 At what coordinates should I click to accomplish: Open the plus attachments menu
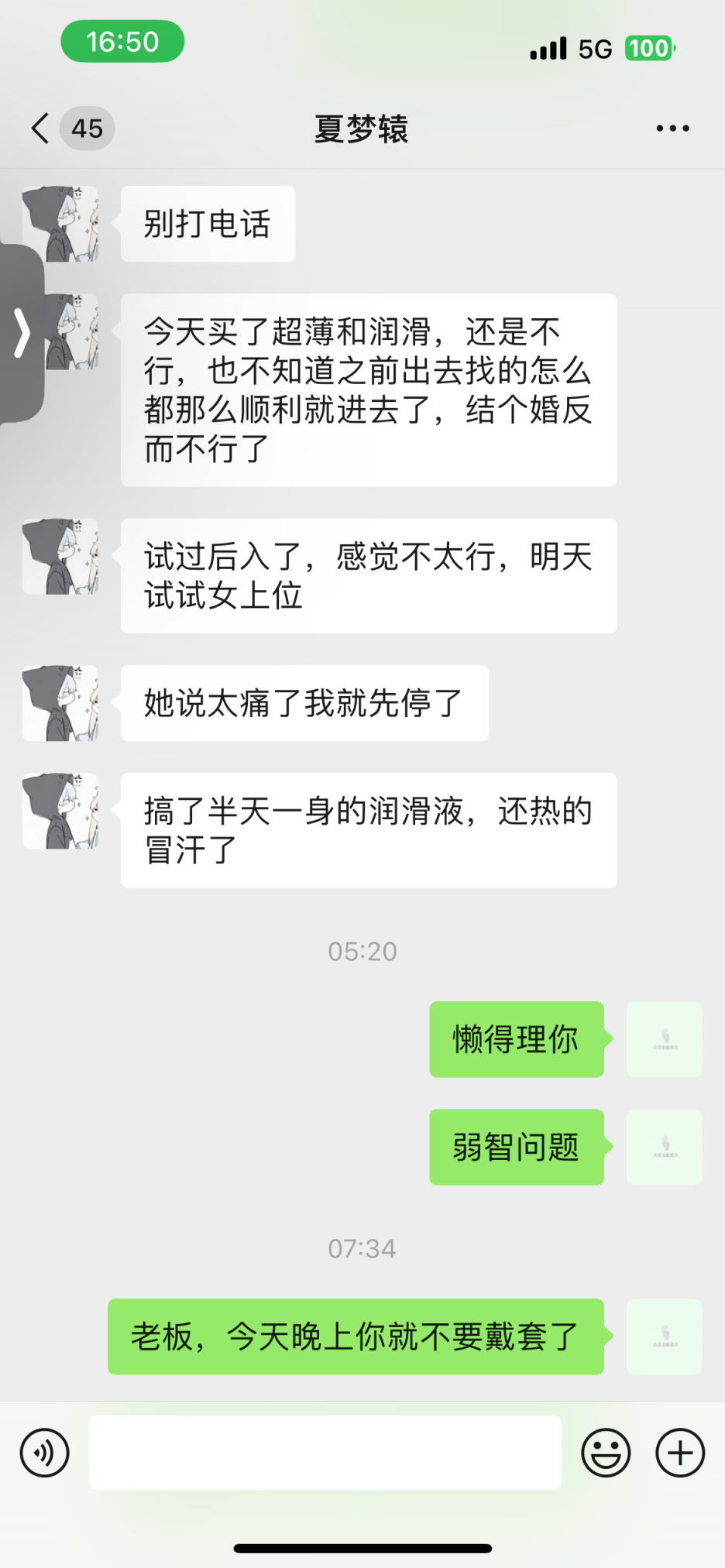pos(680,1453)
